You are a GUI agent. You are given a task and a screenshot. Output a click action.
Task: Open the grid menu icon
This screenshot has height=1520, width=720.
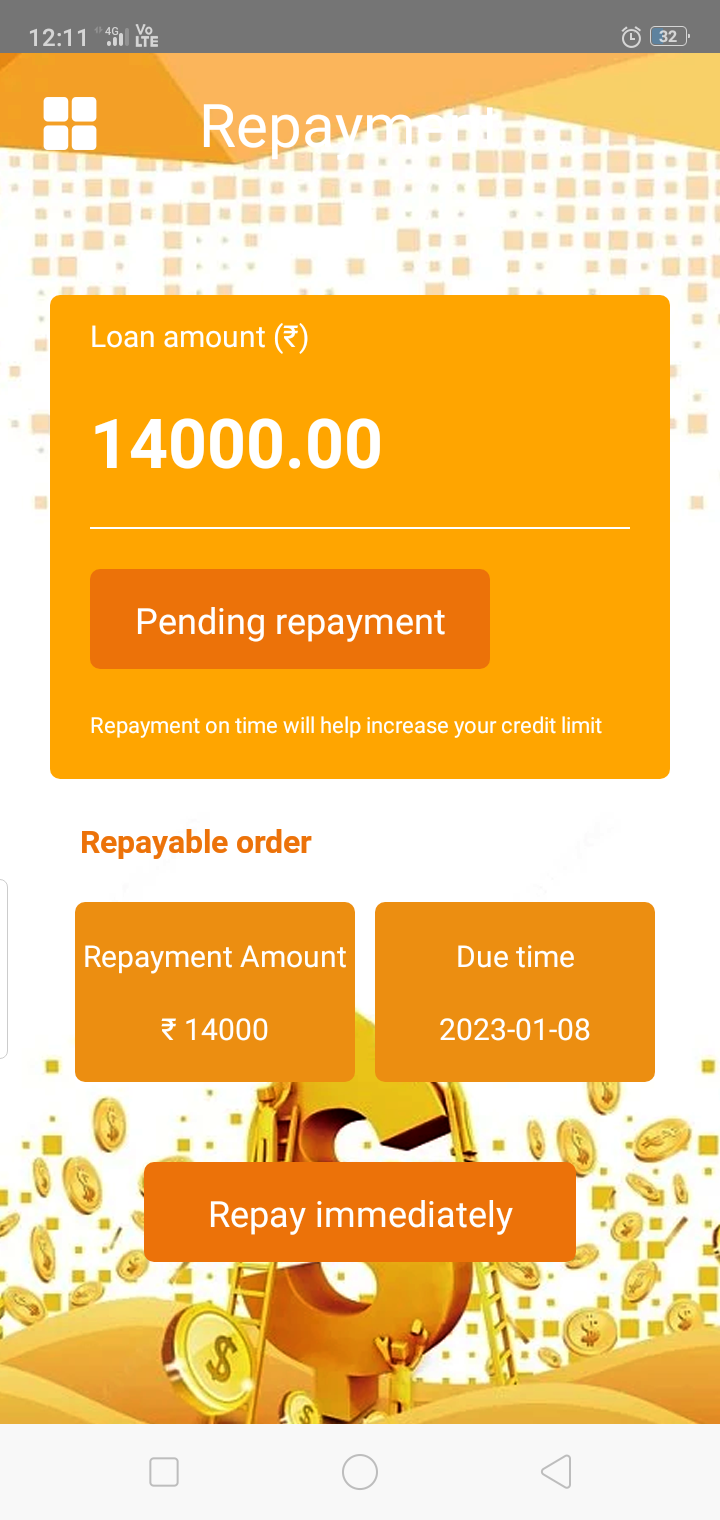tap(70, 124)
